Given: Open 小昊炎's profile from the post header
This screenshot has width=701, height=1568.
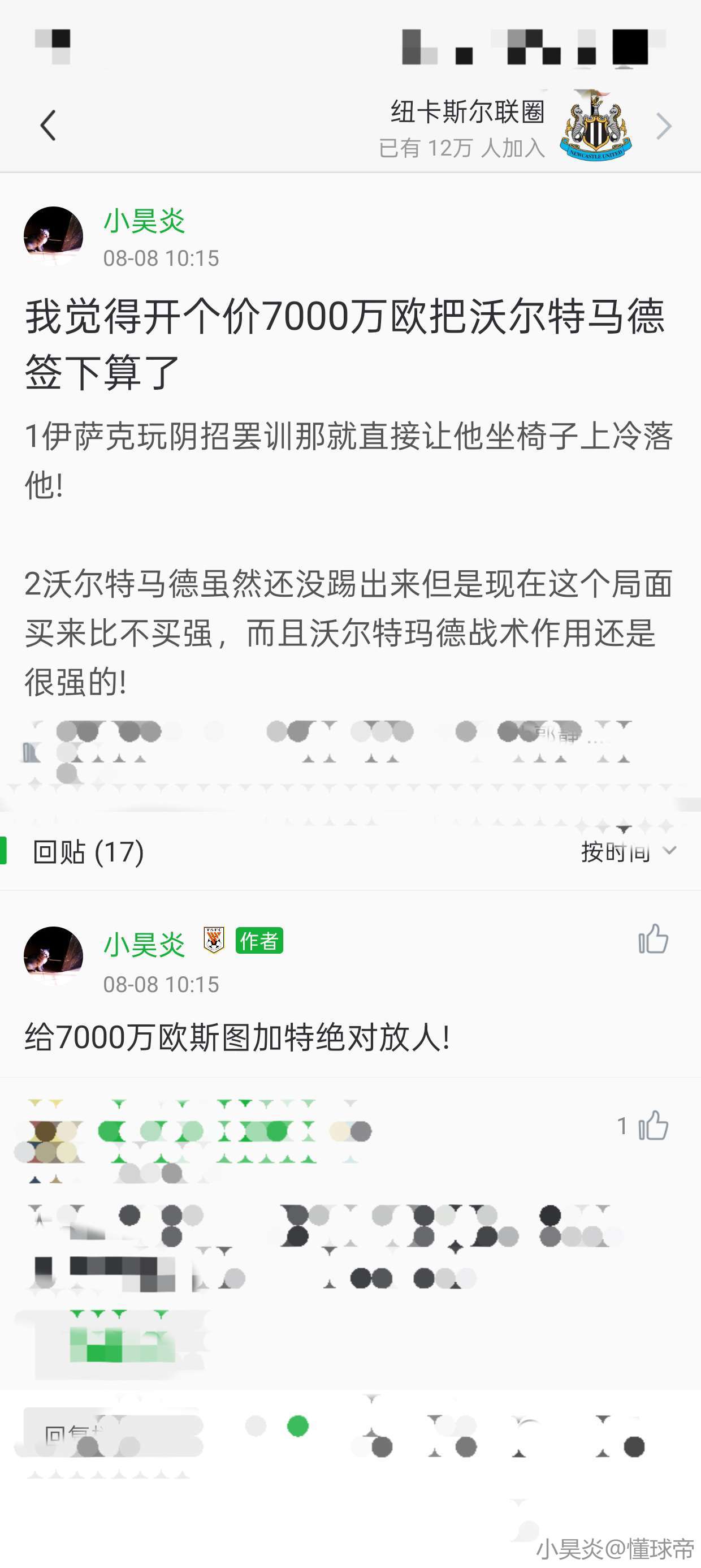Looking at the screenshot, I should click(144, 221).
